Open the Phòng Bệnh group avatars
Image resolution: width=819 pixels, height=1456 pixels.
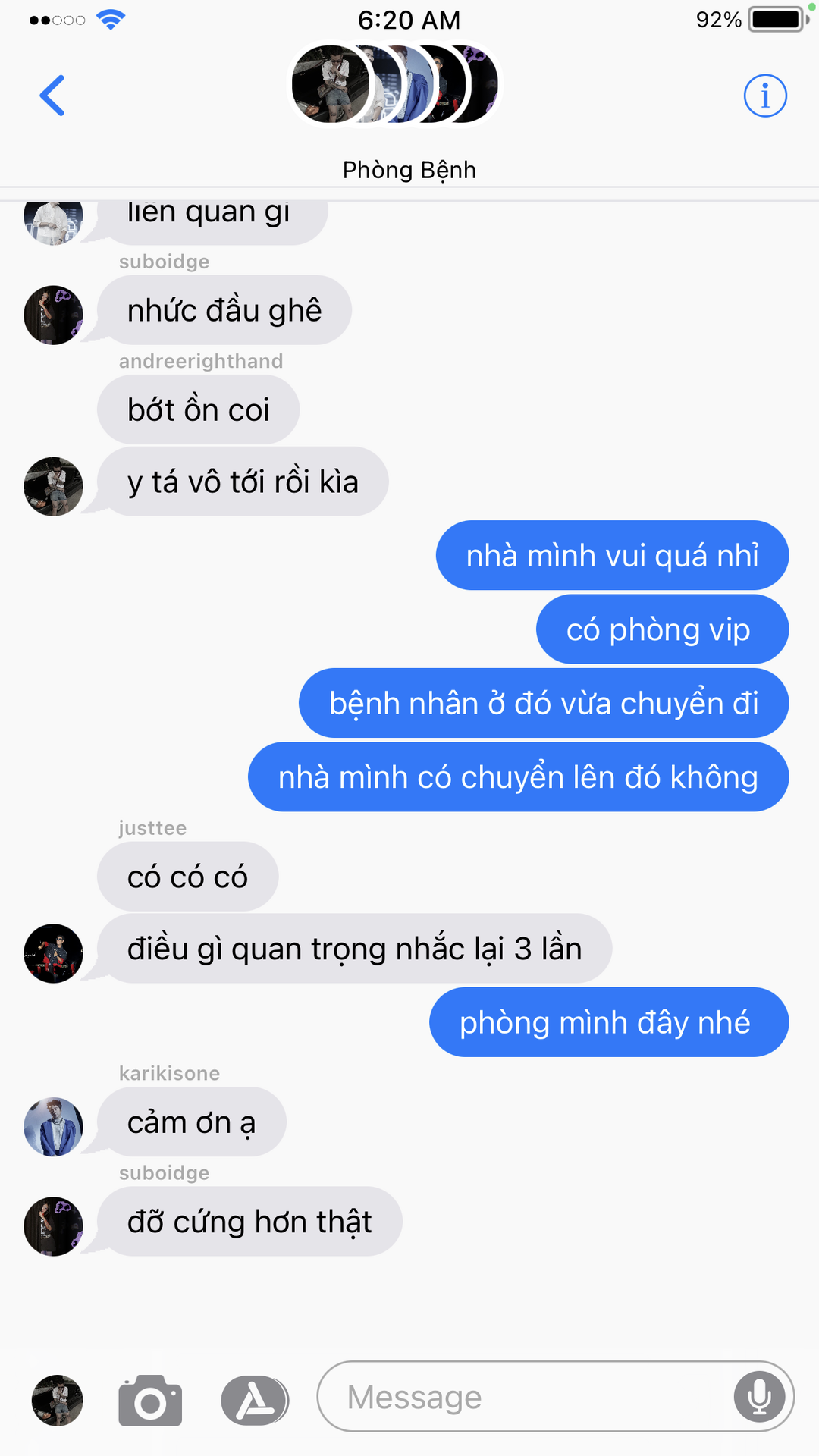pyautogui.click(x=395, y=84)
